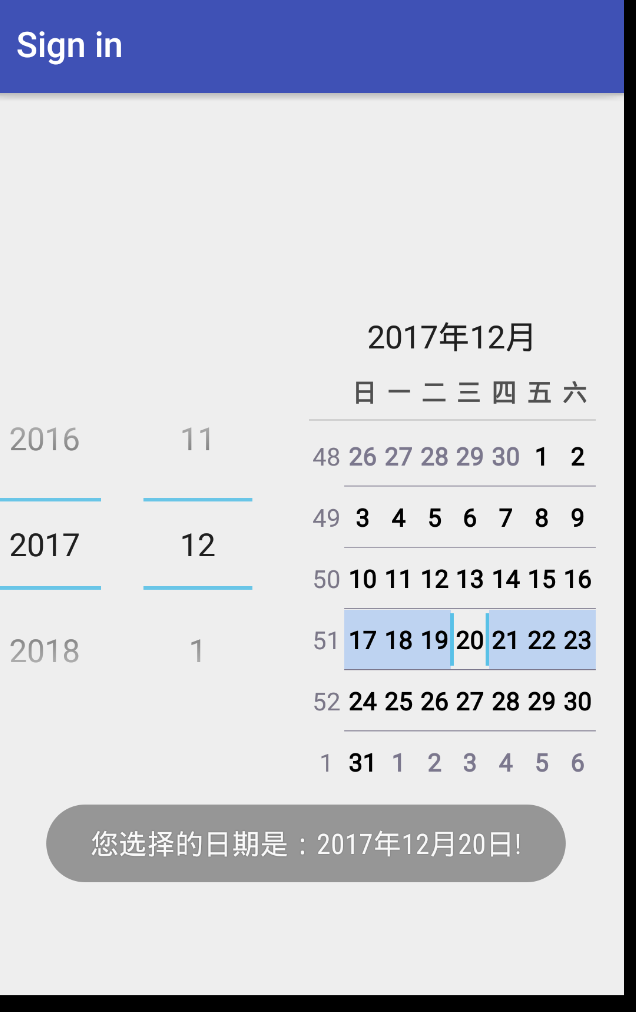Pick December 17 on the calendar
This screenshot has width=636, height=1012.
(x=362, y=640)
